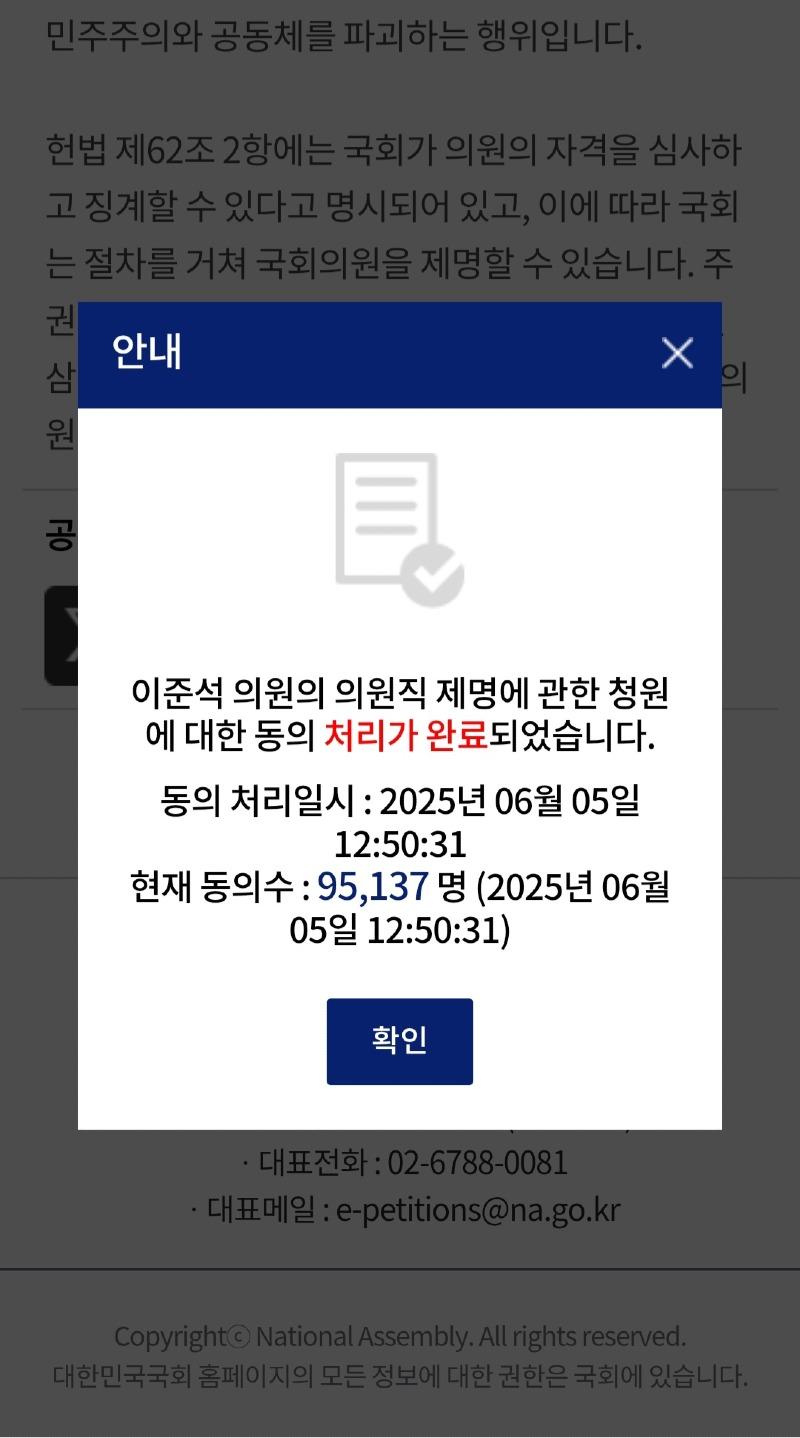Click the 공유 share section label
This screenshot has height=1438, width=800.
(58, 536)
